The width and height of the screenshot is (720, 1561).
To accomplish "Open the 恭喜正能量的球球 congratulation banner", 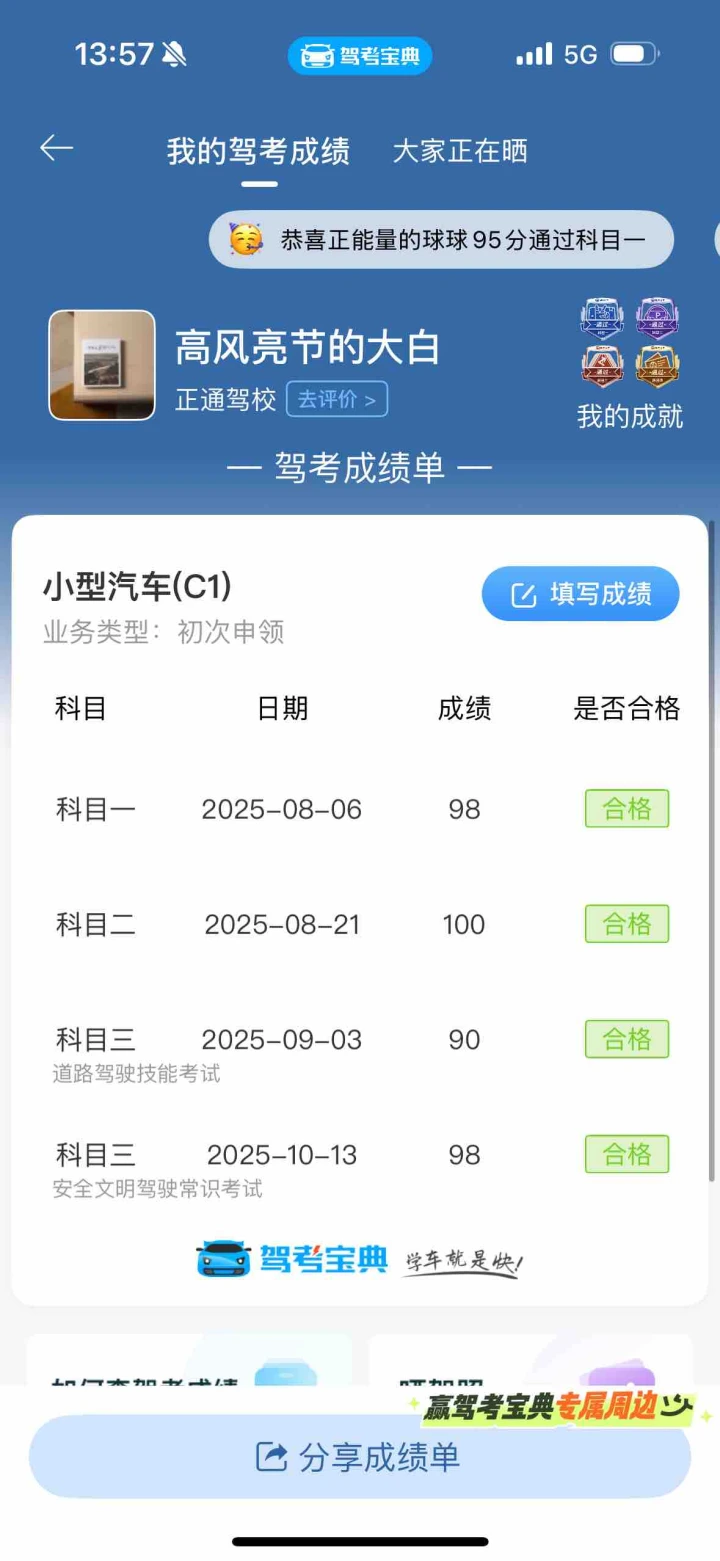I will click(x=442, y=240).
